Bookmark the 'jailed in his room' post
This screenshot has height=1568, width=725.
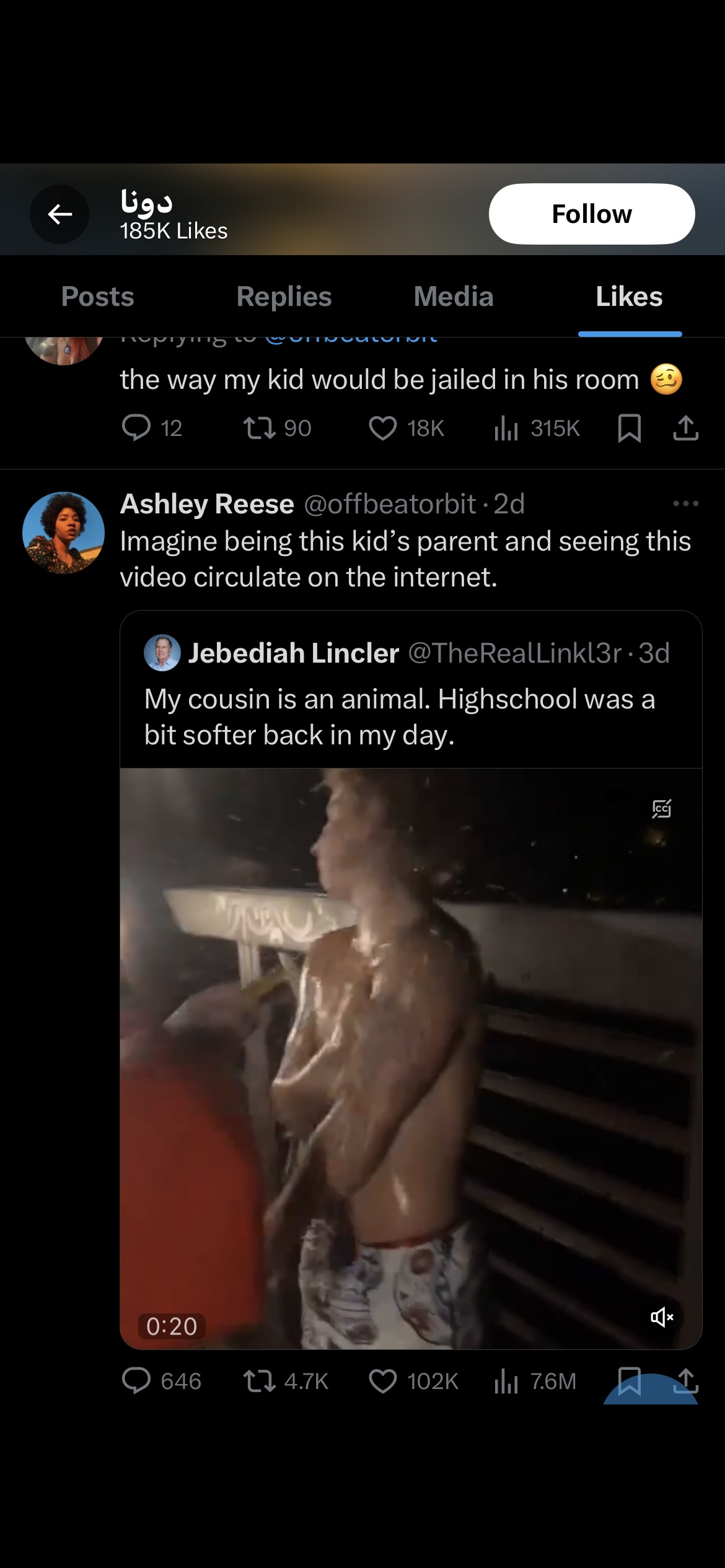(x=629, y=428)
